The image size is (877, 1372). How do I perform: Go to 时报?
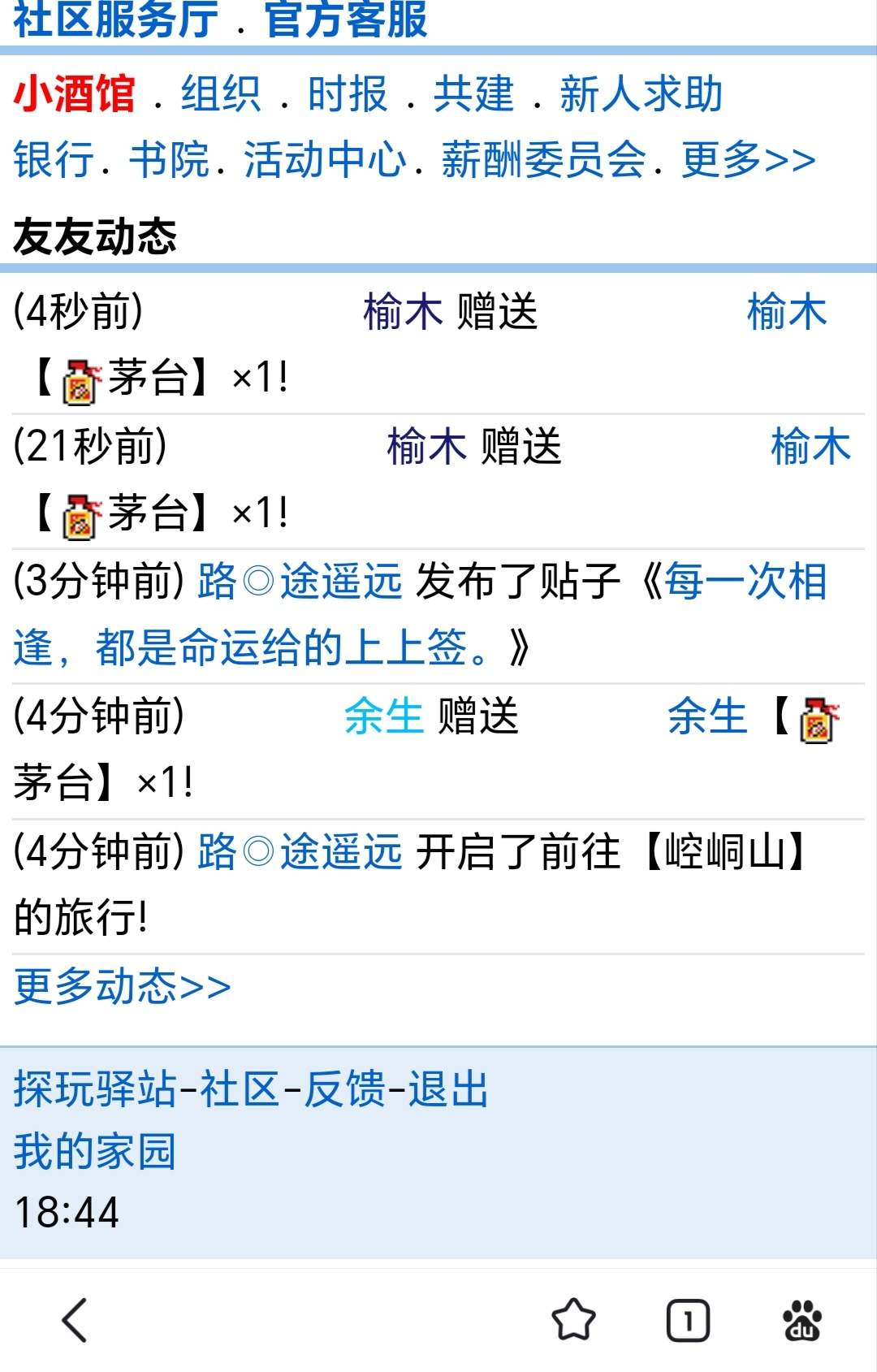[348, 93]
